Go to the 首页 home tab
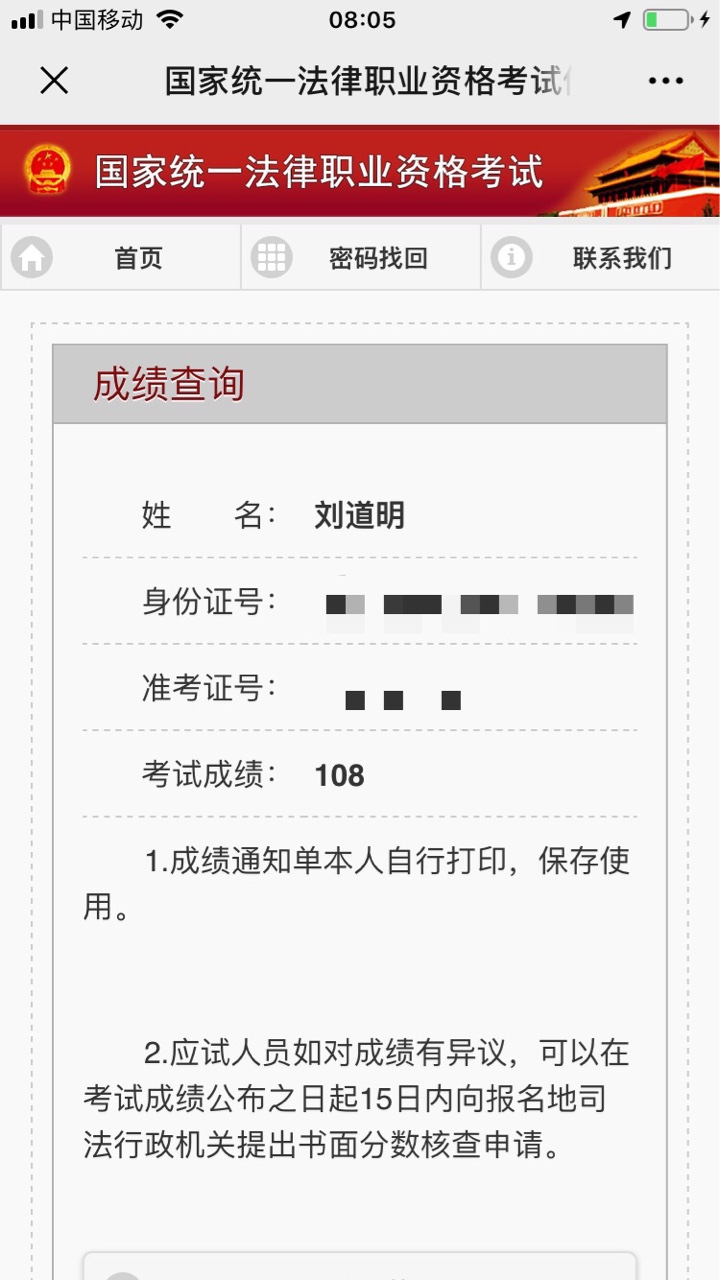Screen dimensions: 720x1280 click(120, 258)
